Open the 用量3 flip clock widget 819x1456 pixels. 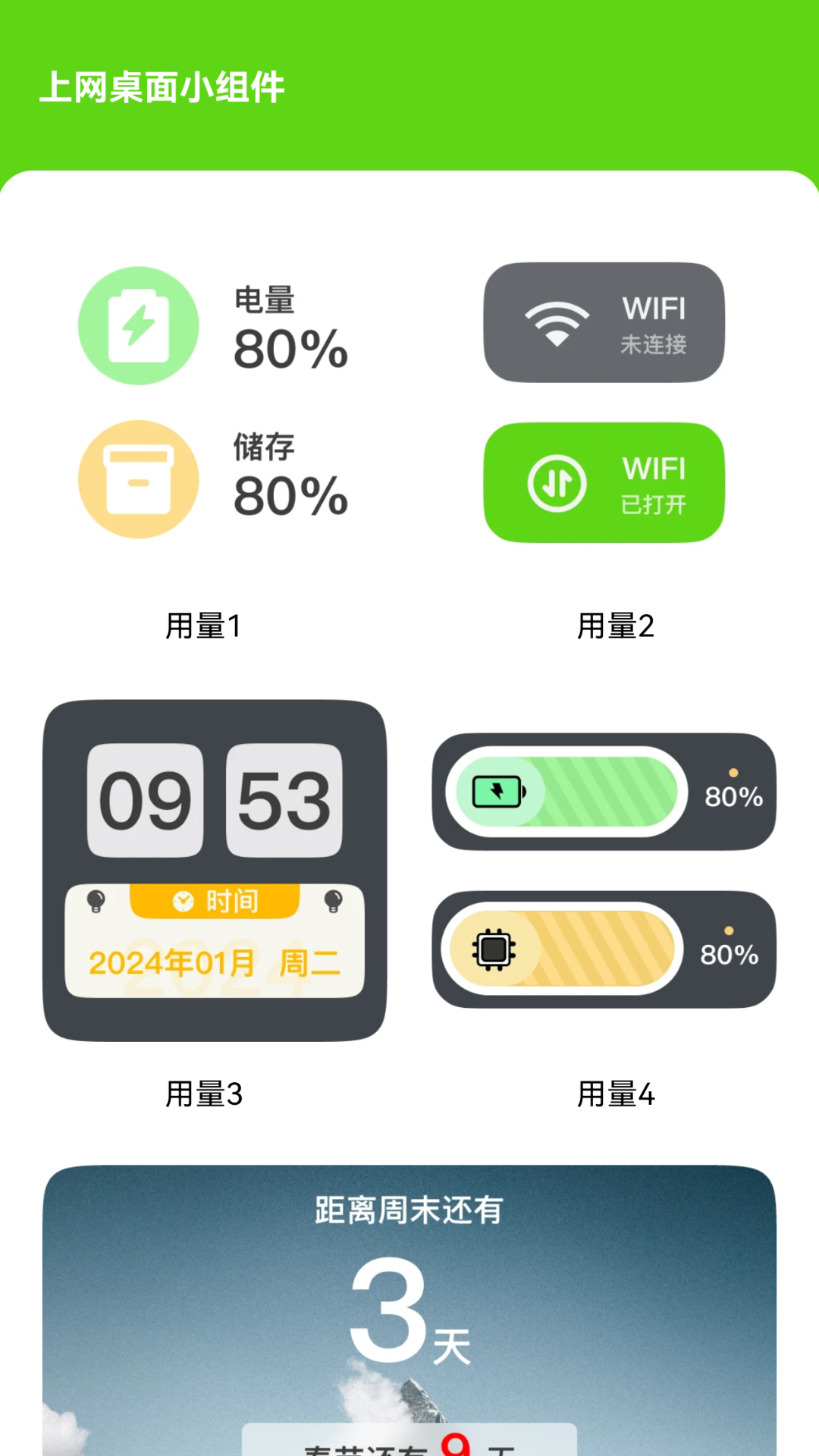(215, 870)
